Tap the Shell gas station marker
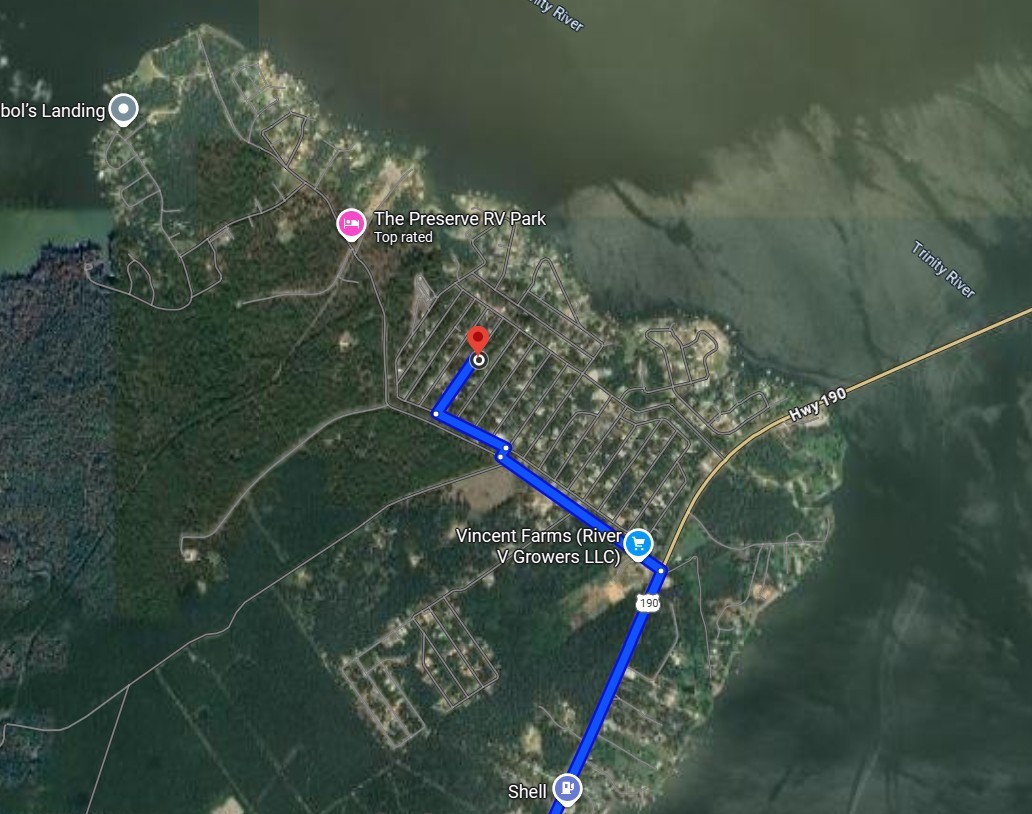 point(567,790)
